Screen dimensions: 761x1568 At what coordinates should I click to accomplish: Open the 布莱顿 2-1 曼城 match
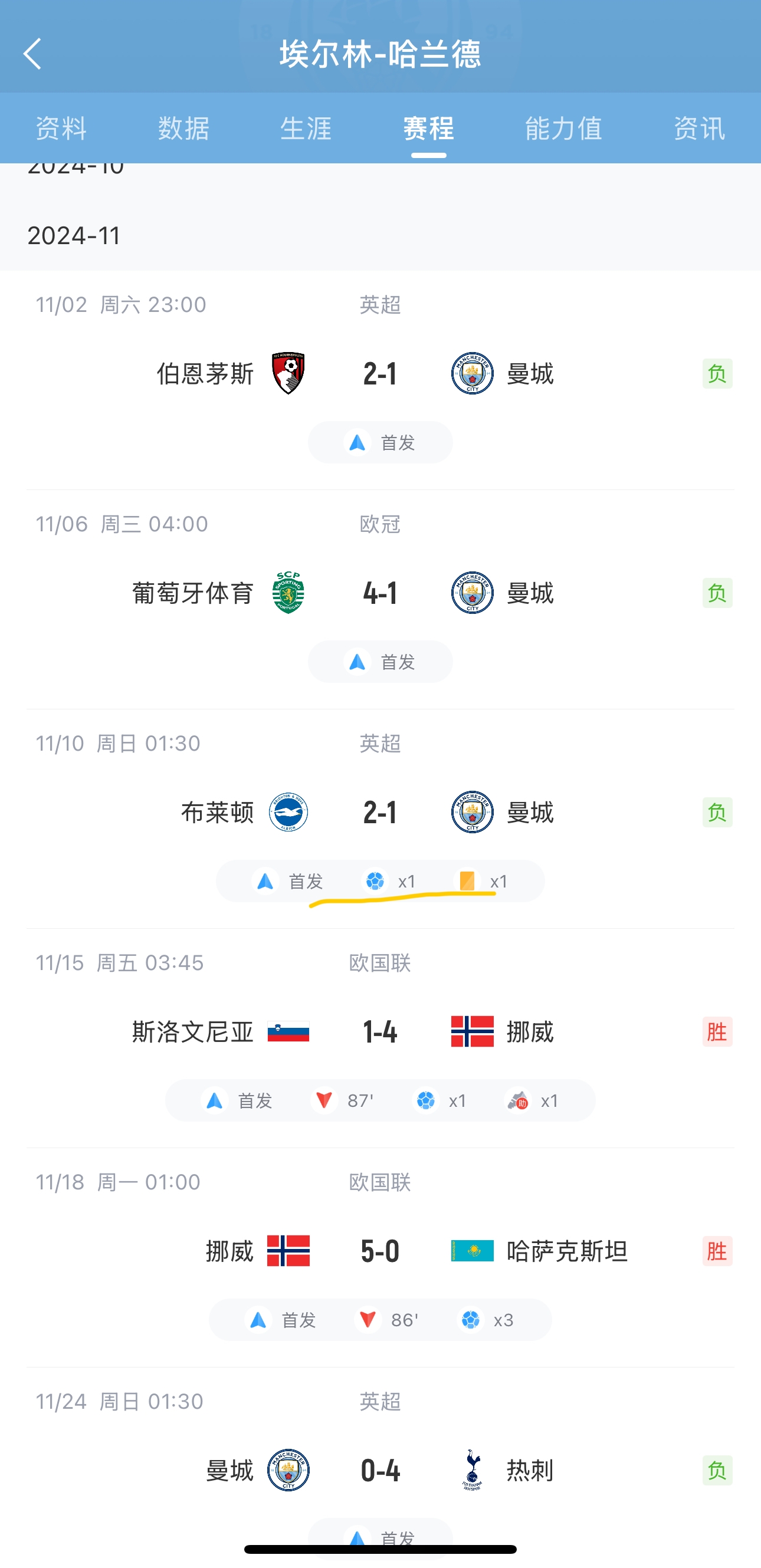click(x=380, y=818)
